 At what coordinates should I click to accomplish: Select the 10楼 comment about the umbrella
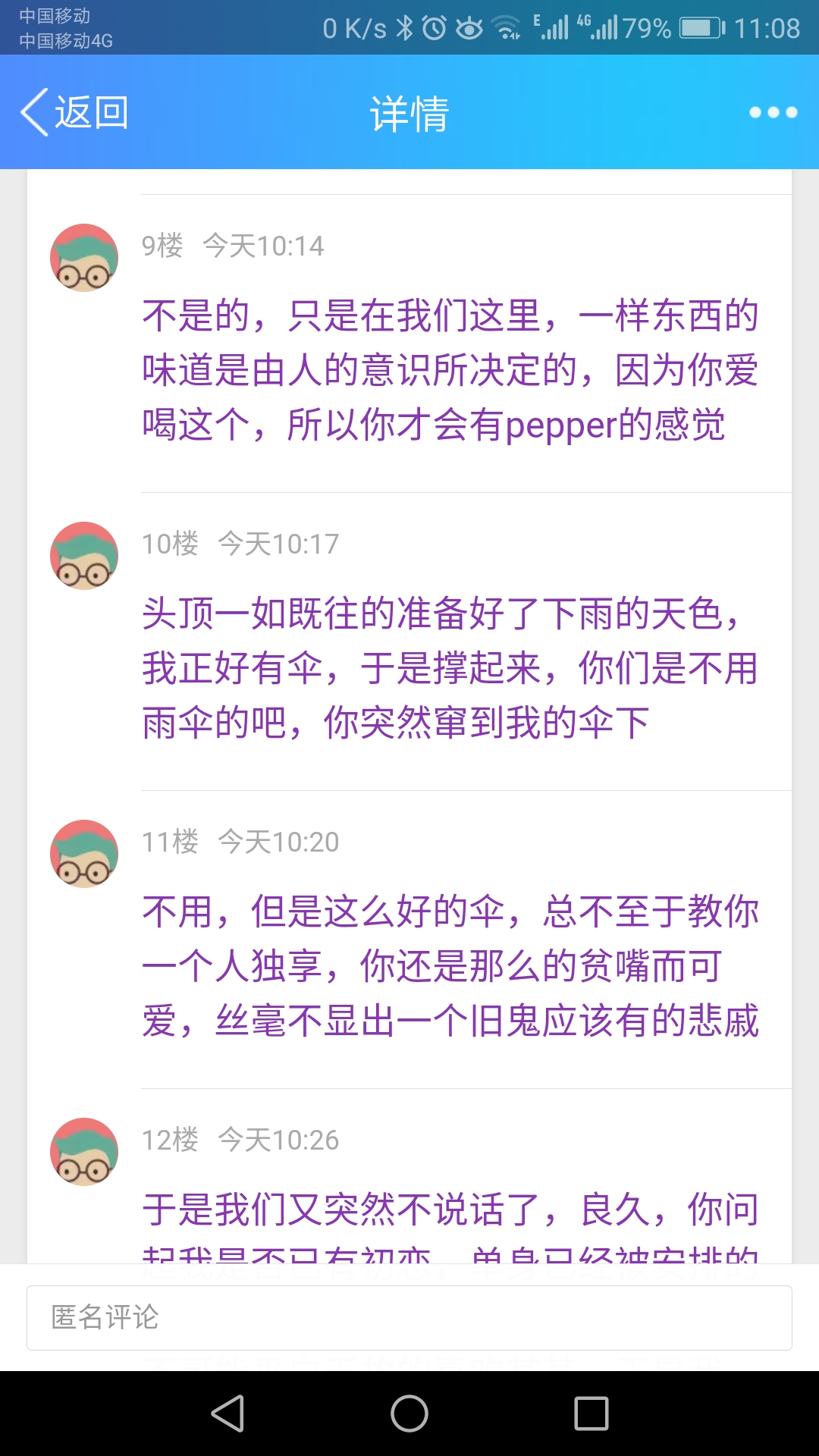[450, 668]
